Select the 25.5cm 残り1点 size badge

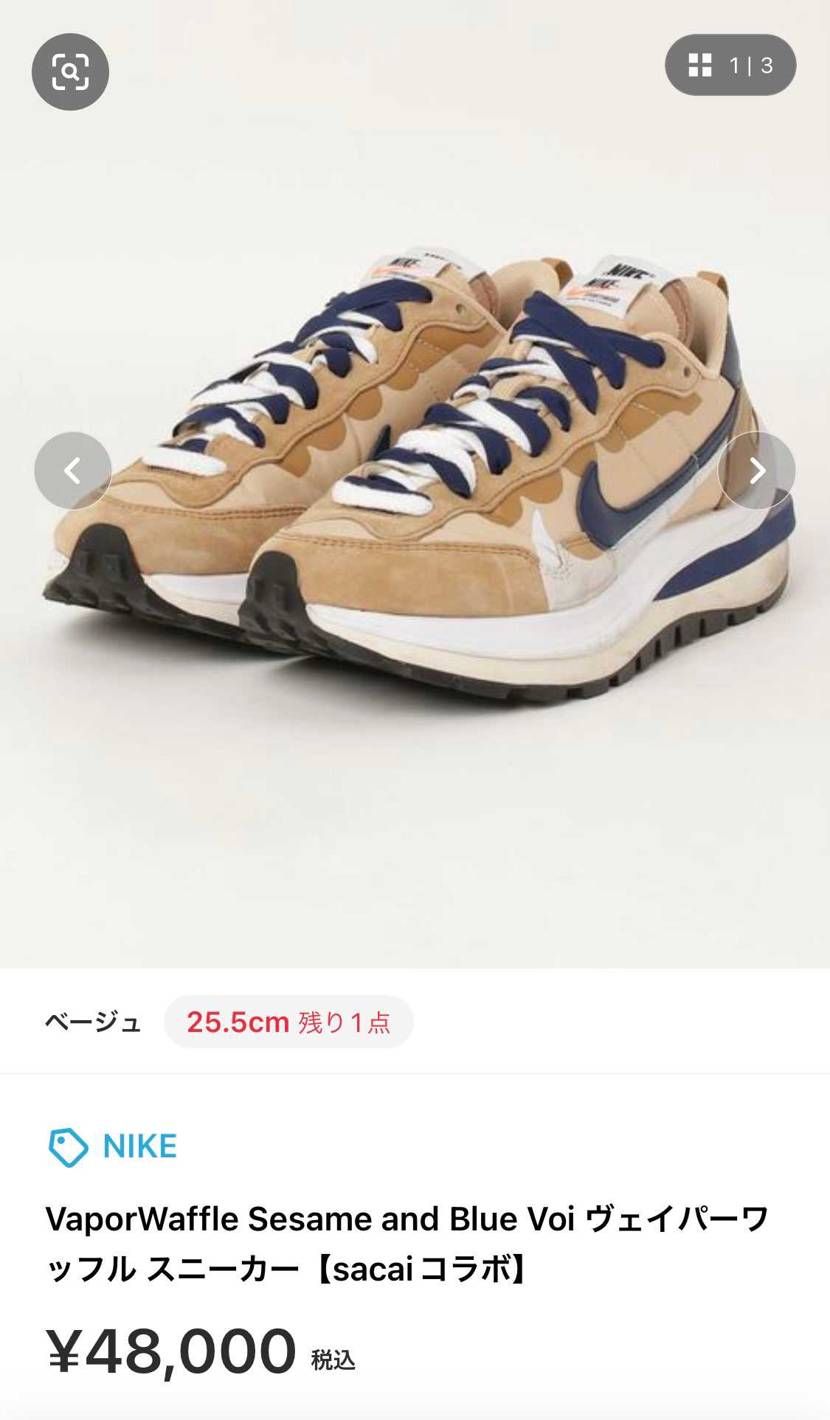coord(288,1021)
